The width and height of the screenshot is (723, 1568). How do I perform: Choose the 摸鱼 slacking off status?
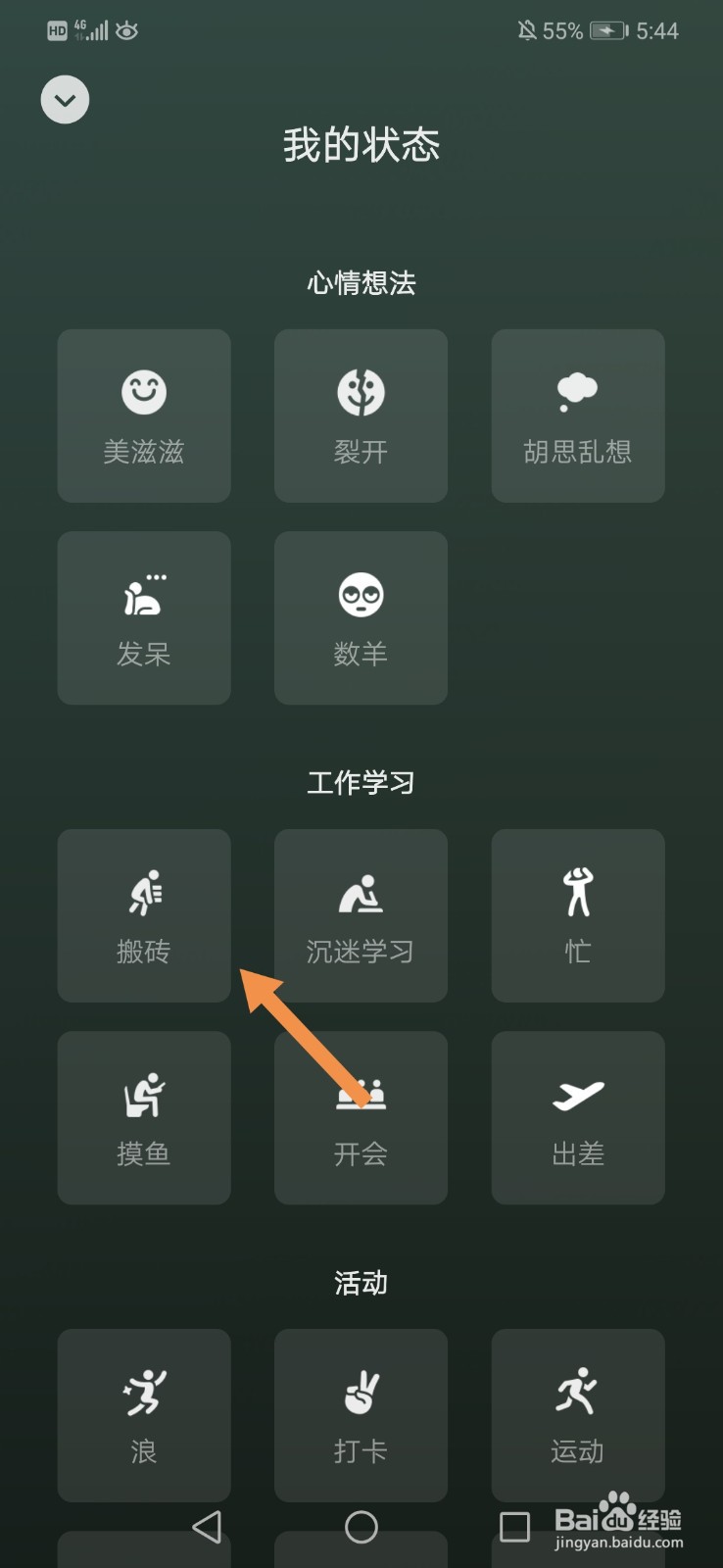pos(143,1117)
